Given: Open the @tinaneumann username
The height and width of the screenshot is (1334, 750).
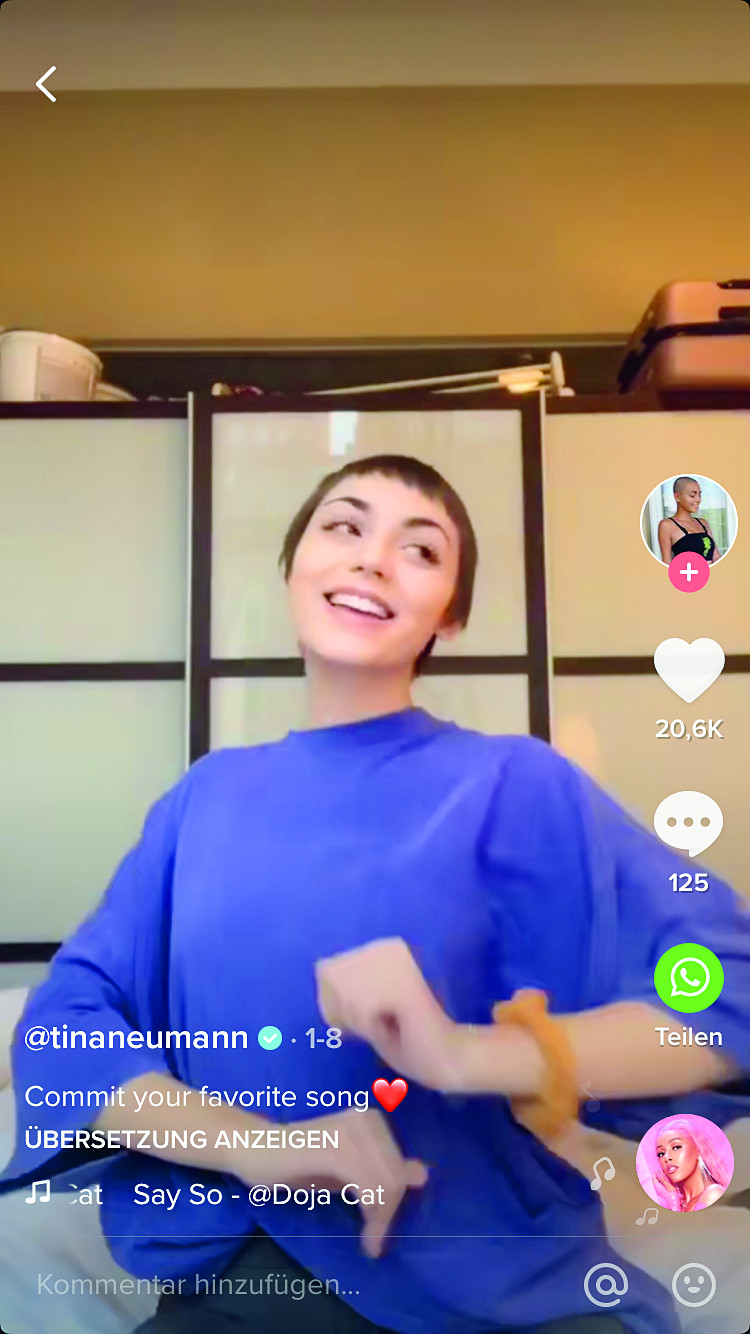Looking at the screenshot, I should (x=137, y=1038).
